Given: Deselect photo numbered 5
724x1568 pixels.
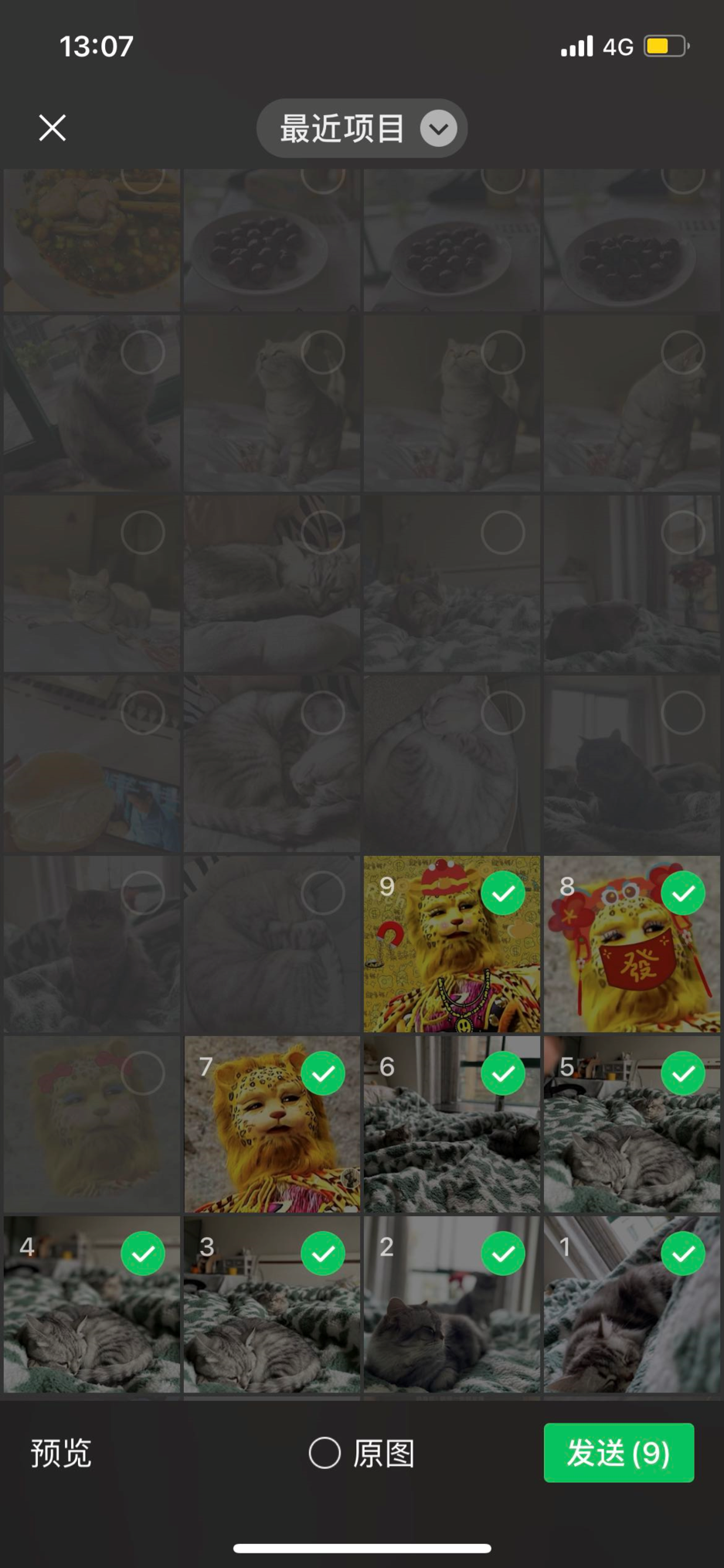Looking at the screenshot, I should click(683, 1073).
